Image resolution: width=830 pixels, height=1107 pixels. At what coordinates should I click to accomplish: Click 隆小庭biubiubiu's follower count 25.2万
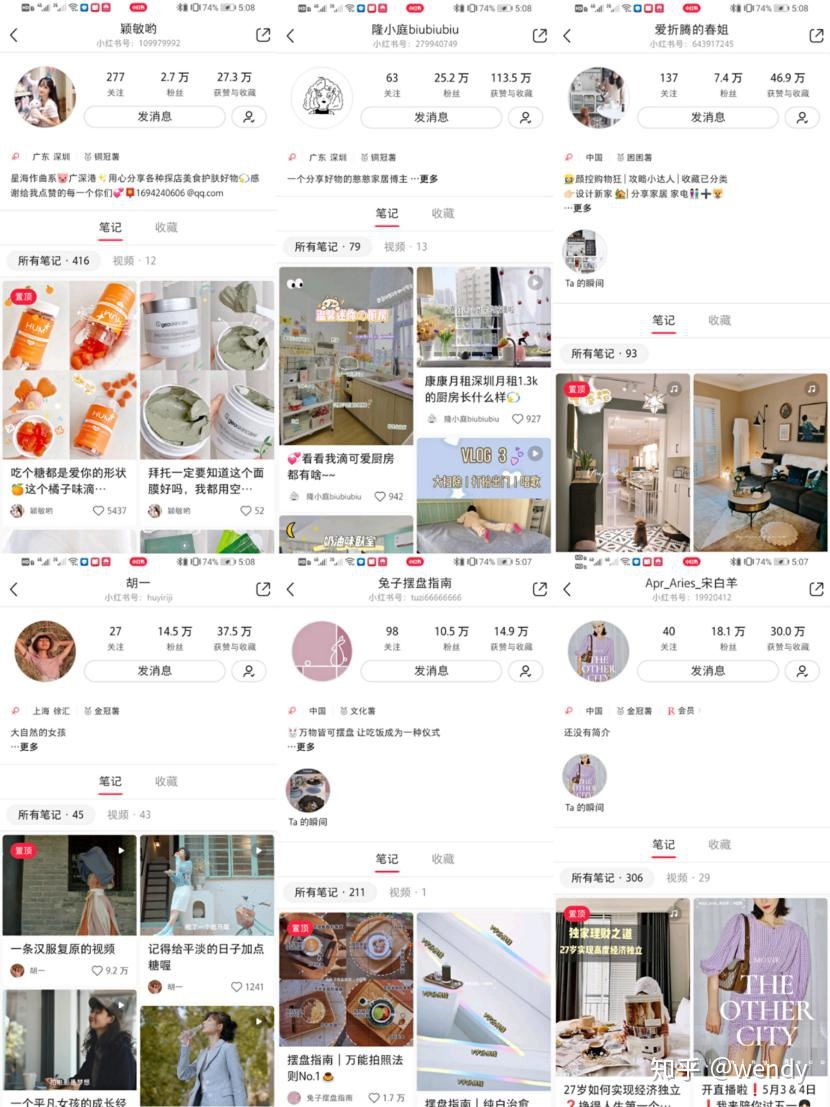click(x=451, y=77)
